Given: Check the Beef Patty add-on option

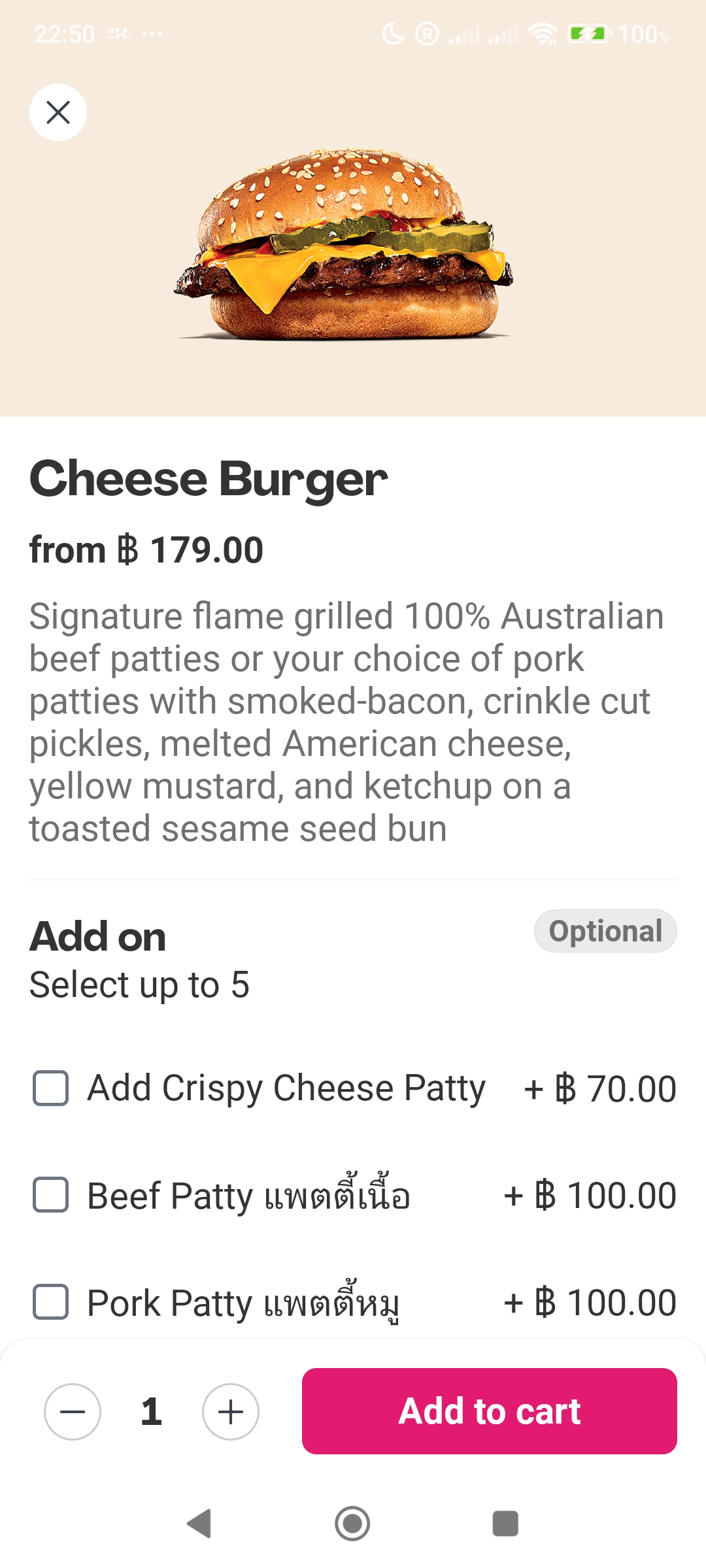Looking at the screenshot, I should [51, 1196].
